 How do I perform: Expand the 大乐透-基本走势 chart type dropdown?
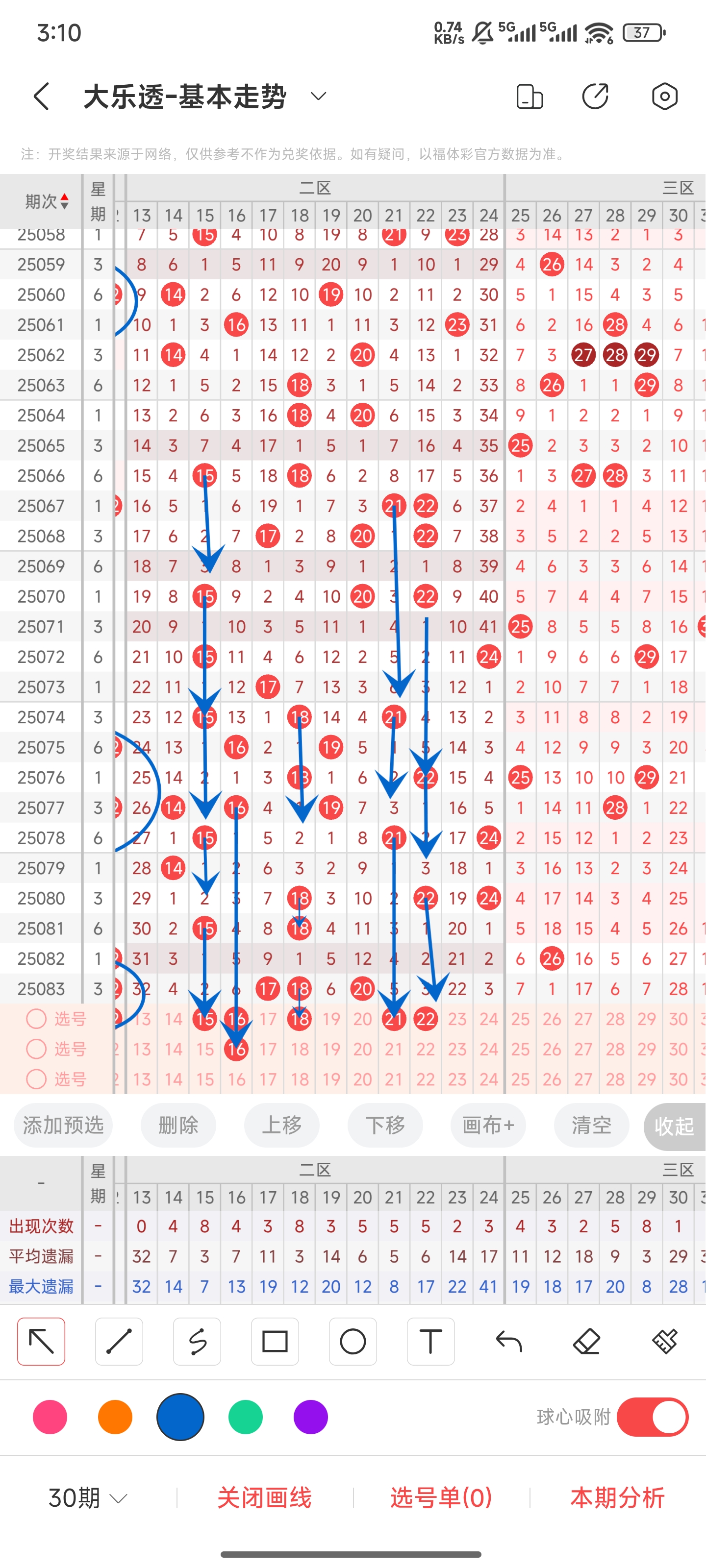(x=319, y=96)
